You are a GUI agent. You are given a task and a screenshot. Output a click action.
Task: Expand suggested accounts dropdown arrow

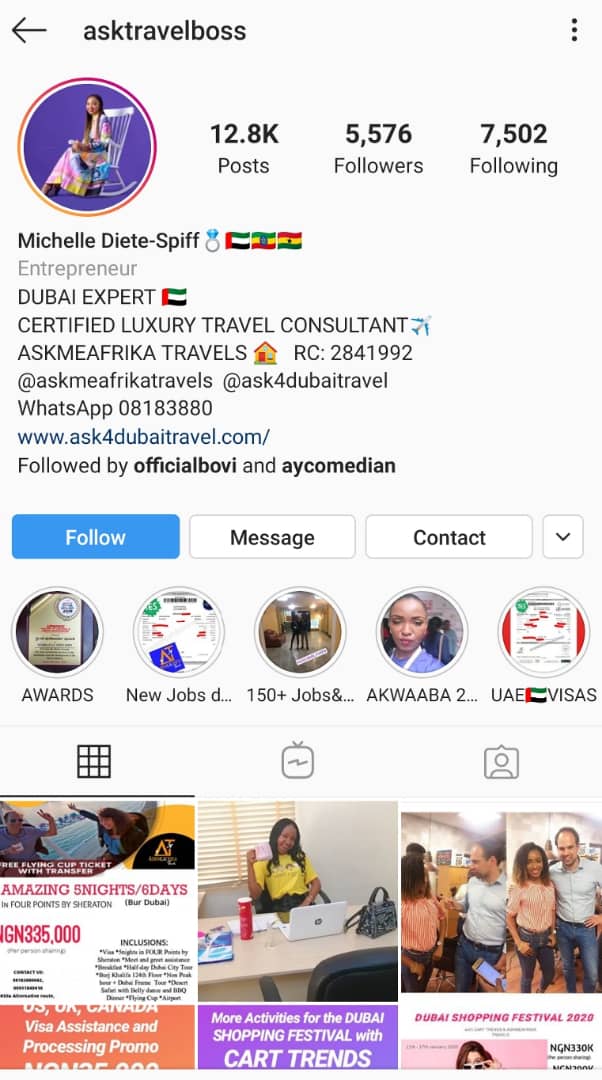coord(562,537)
